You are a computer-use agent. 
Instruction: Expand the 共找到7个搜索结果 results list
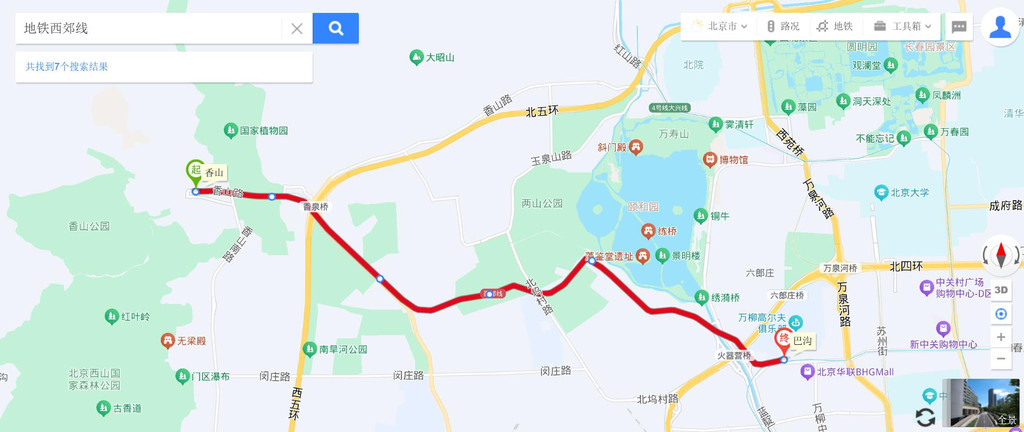(x=68, y=67)
